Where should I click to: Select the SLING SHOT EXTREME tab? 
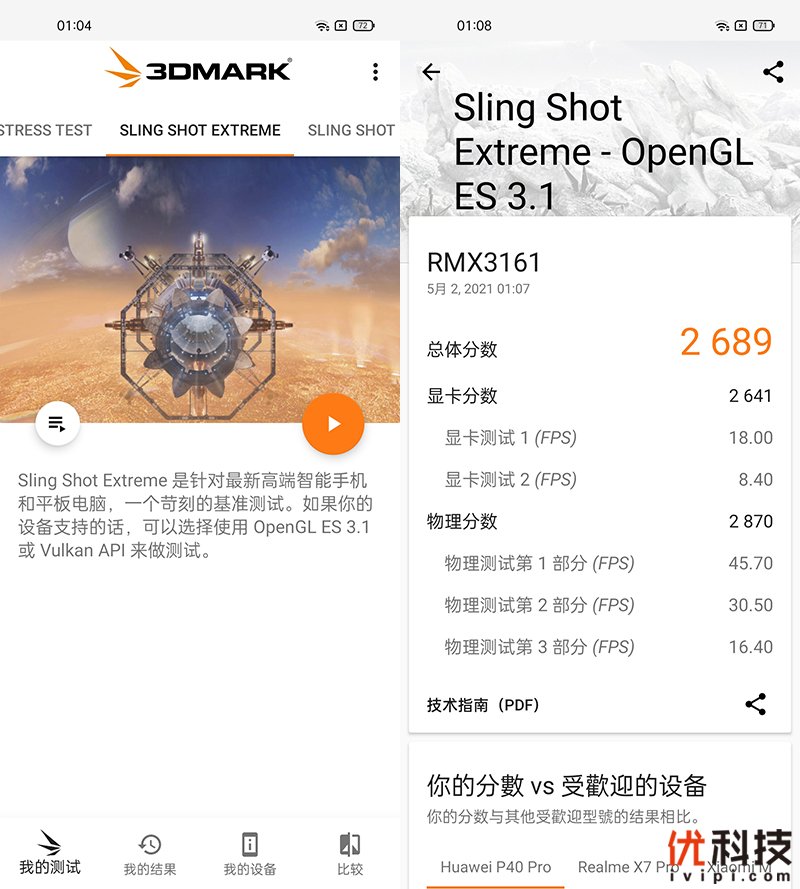click(200, 130)
